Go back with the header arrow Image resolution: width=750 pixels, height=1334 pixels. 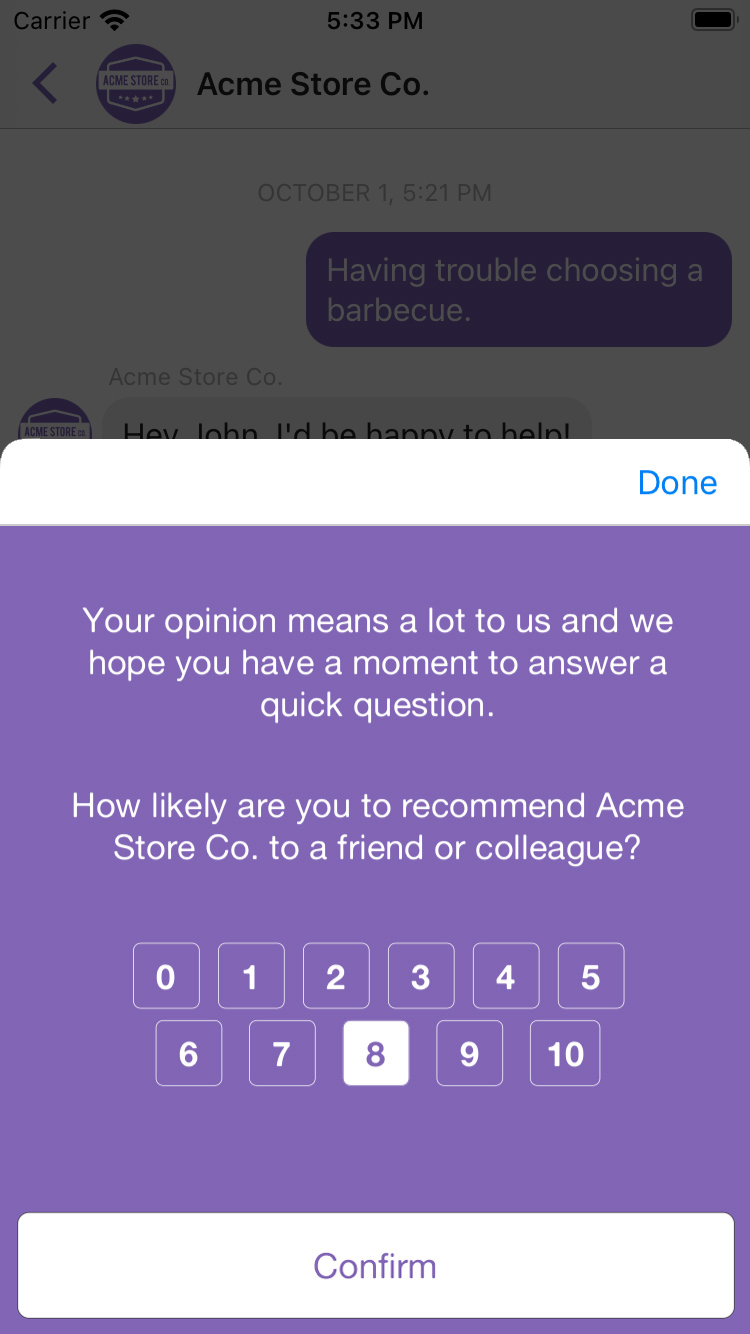point(45,84)
